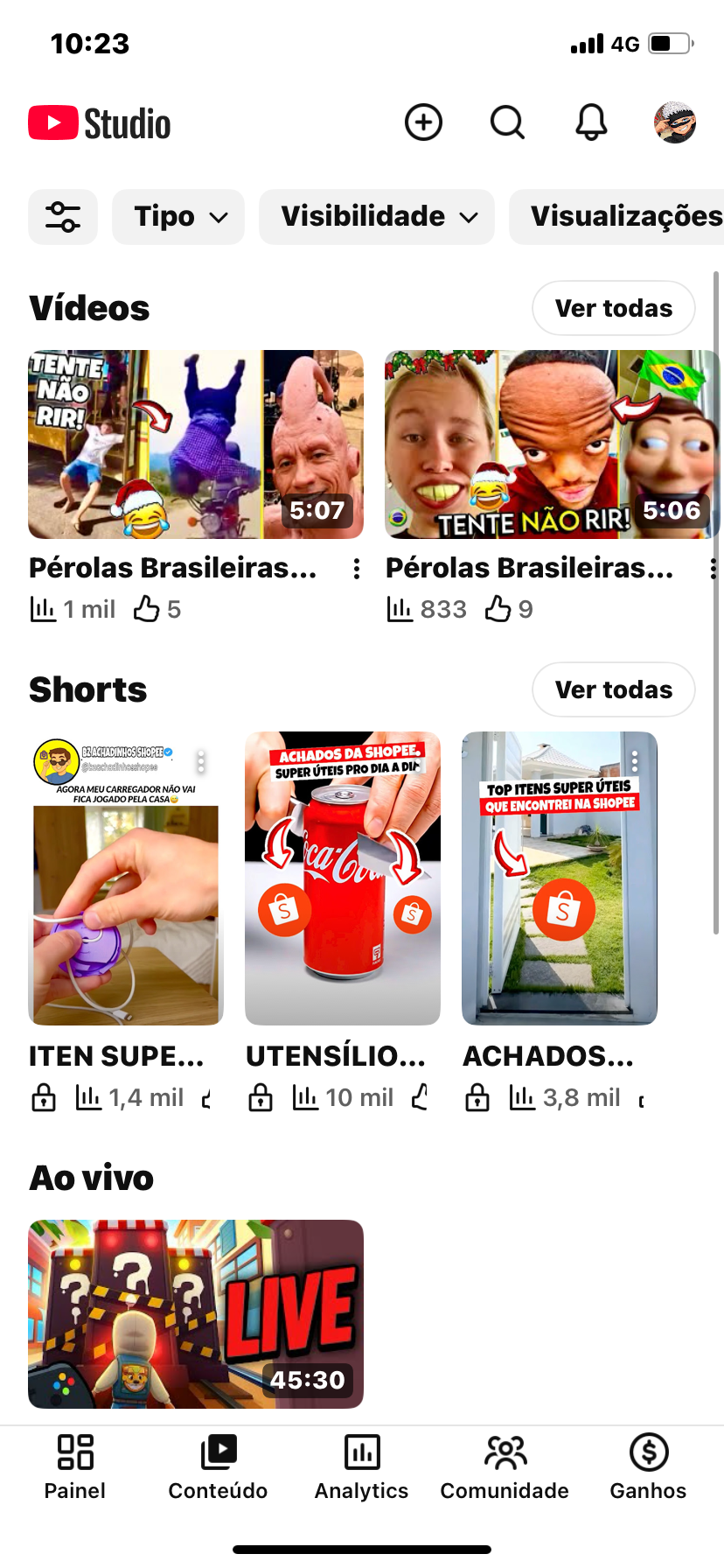The width and height of the screenshot is (724, 1568).
Task: Expand the Tipo filter dropdown
Action: click(x=178, y=217)
